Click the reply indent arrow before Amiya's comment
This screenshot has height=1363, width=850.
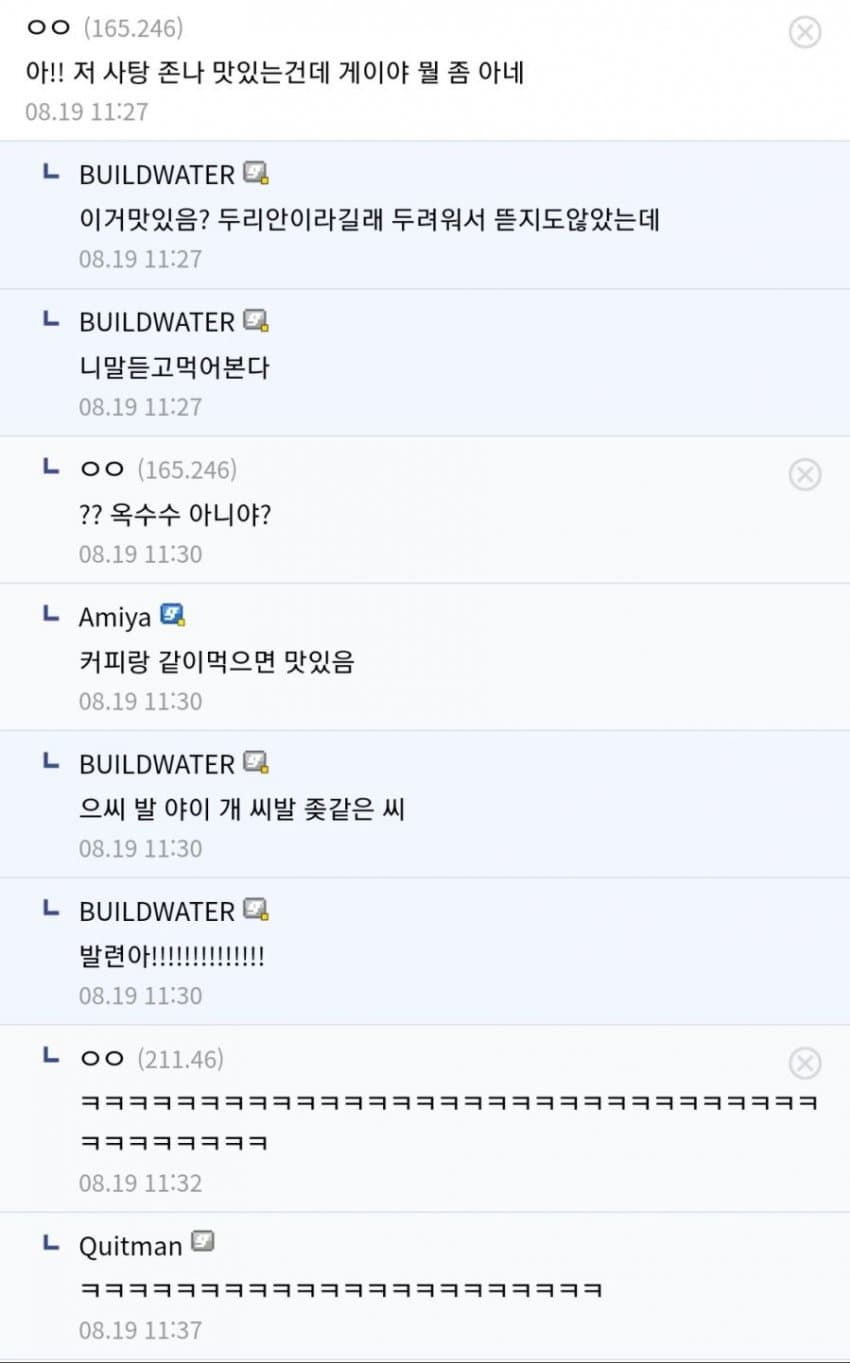pyautogui.click(x=48, y=614)
